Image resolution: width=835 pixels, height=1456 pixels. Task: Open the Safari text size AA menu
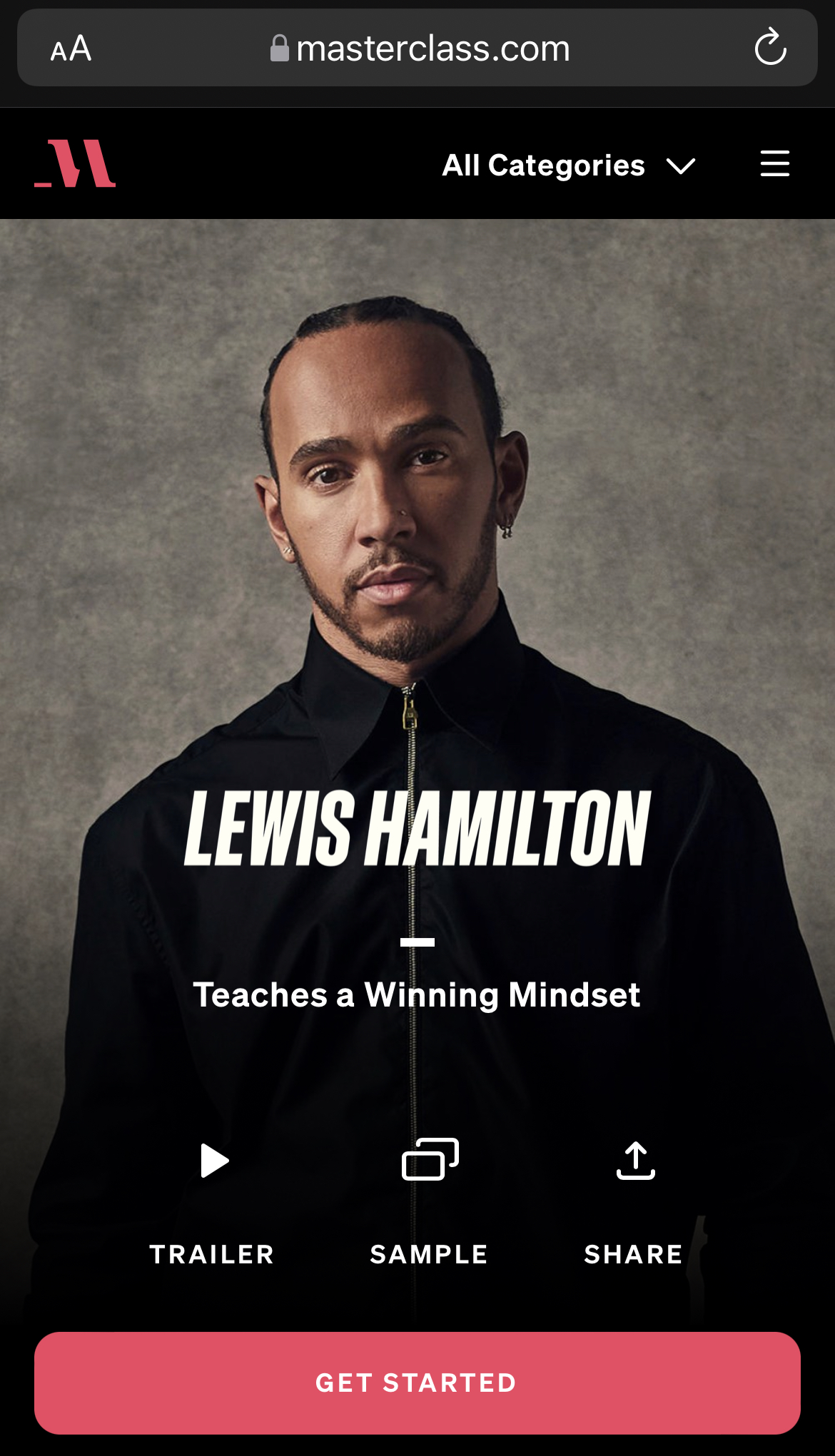tap(71, 49)
